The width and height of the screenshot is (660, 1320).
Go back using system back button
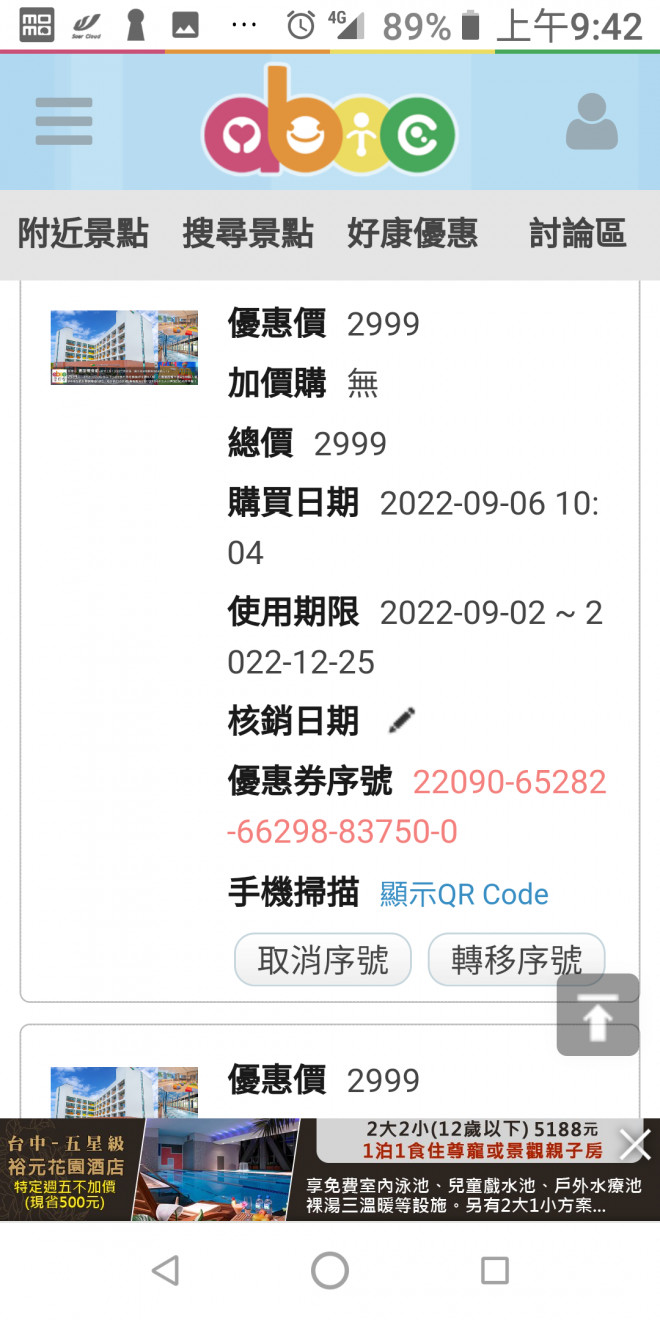[x=165, y=1271]
